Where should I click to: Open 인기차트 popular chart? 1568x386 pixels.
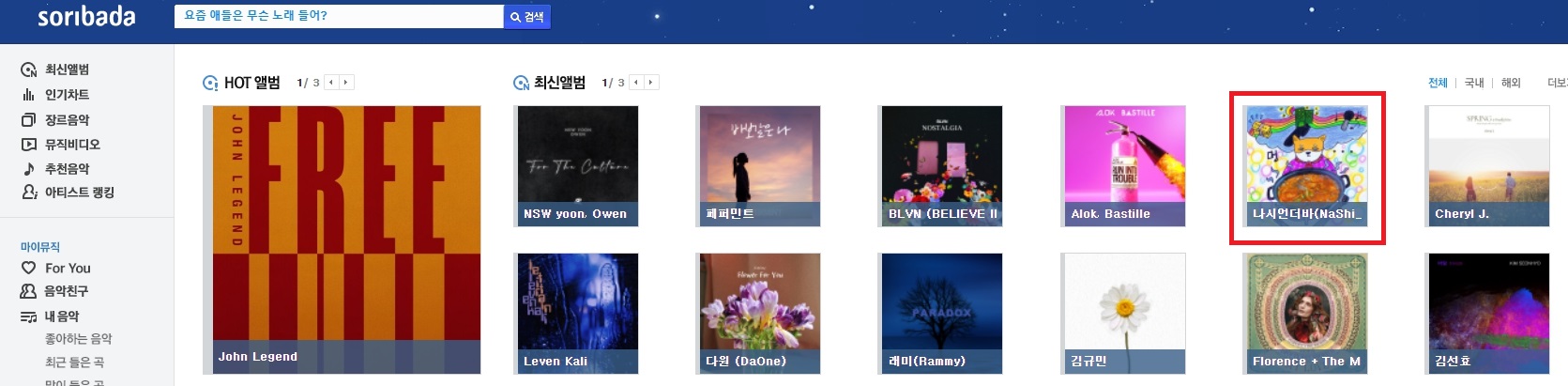66,95
